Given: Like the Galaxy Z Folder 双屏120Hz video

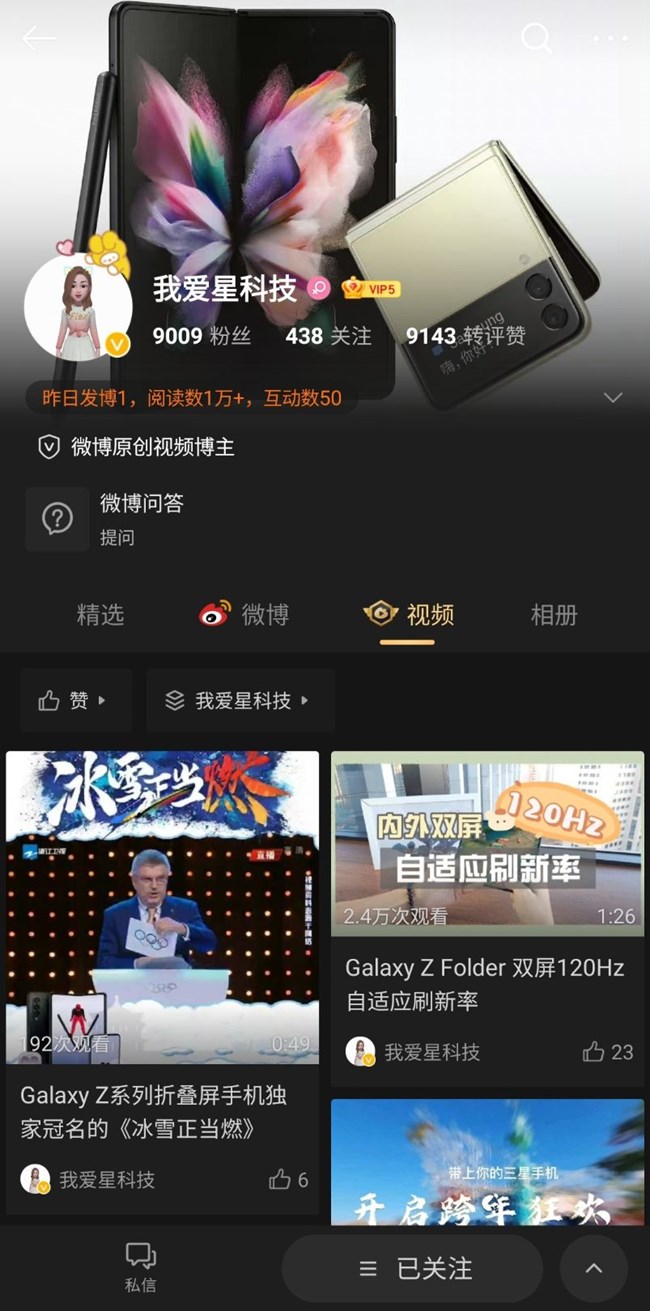Looking at the screenshot, I should pos(607,1052).
